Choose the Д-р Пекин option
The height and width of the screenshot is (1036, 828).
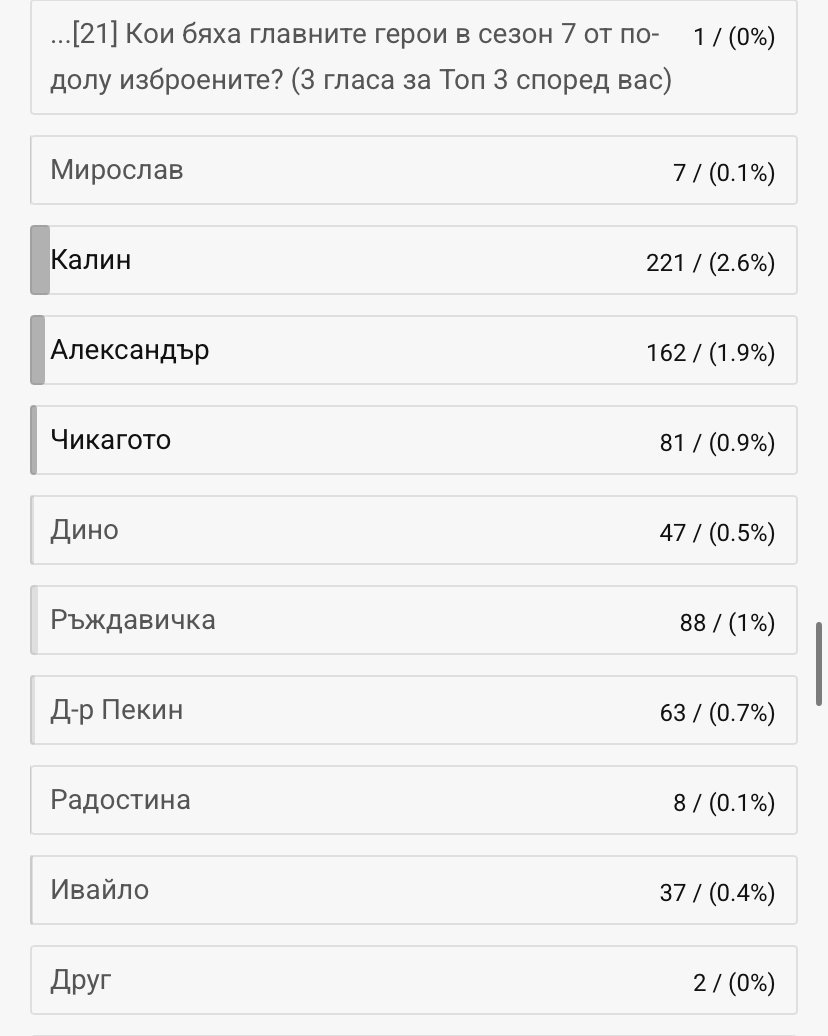pyautogui.click(x=413, y=711)
